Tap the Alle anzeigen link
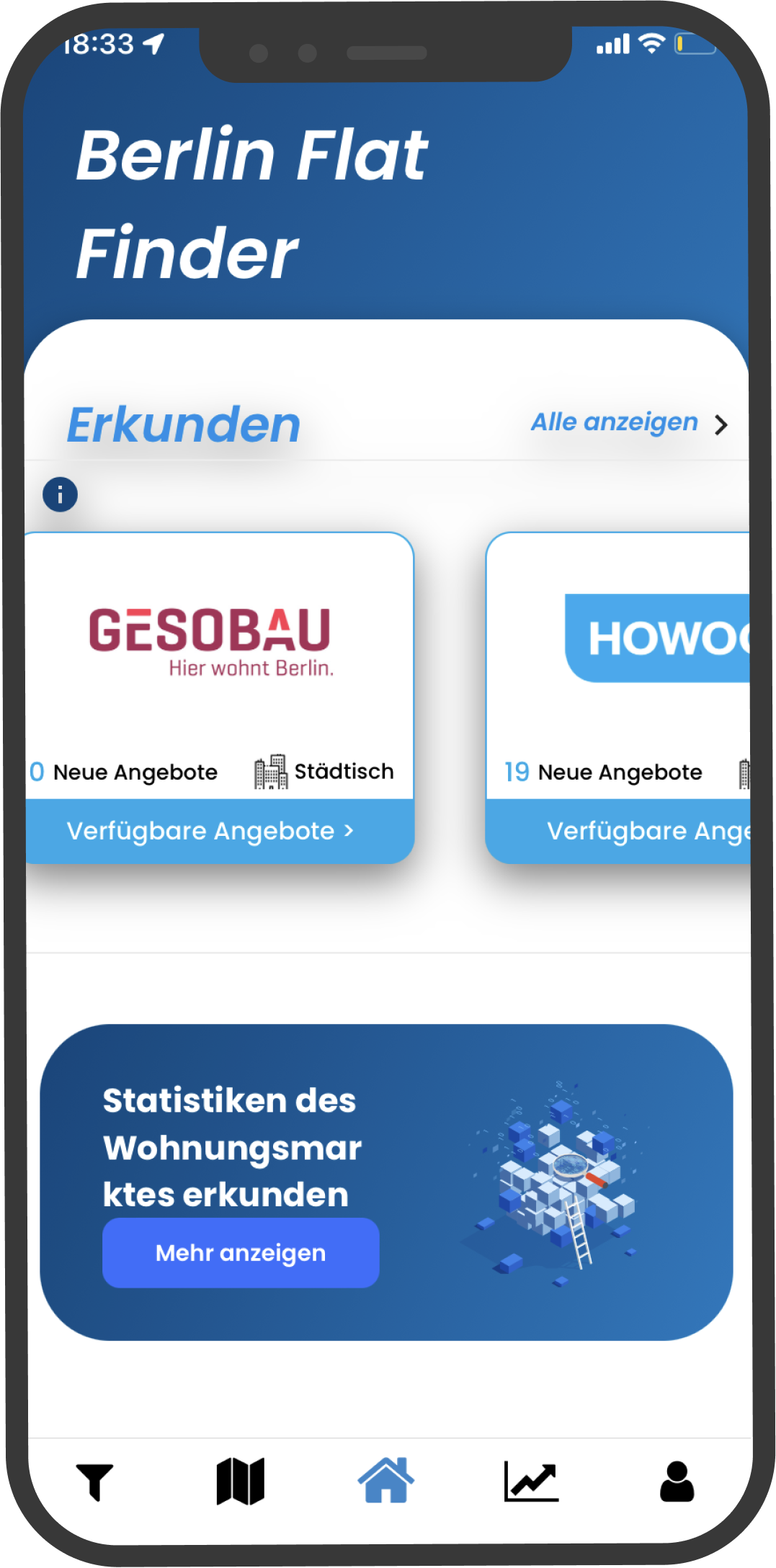Screen dimensions: 776x1568 coord(628,423)
